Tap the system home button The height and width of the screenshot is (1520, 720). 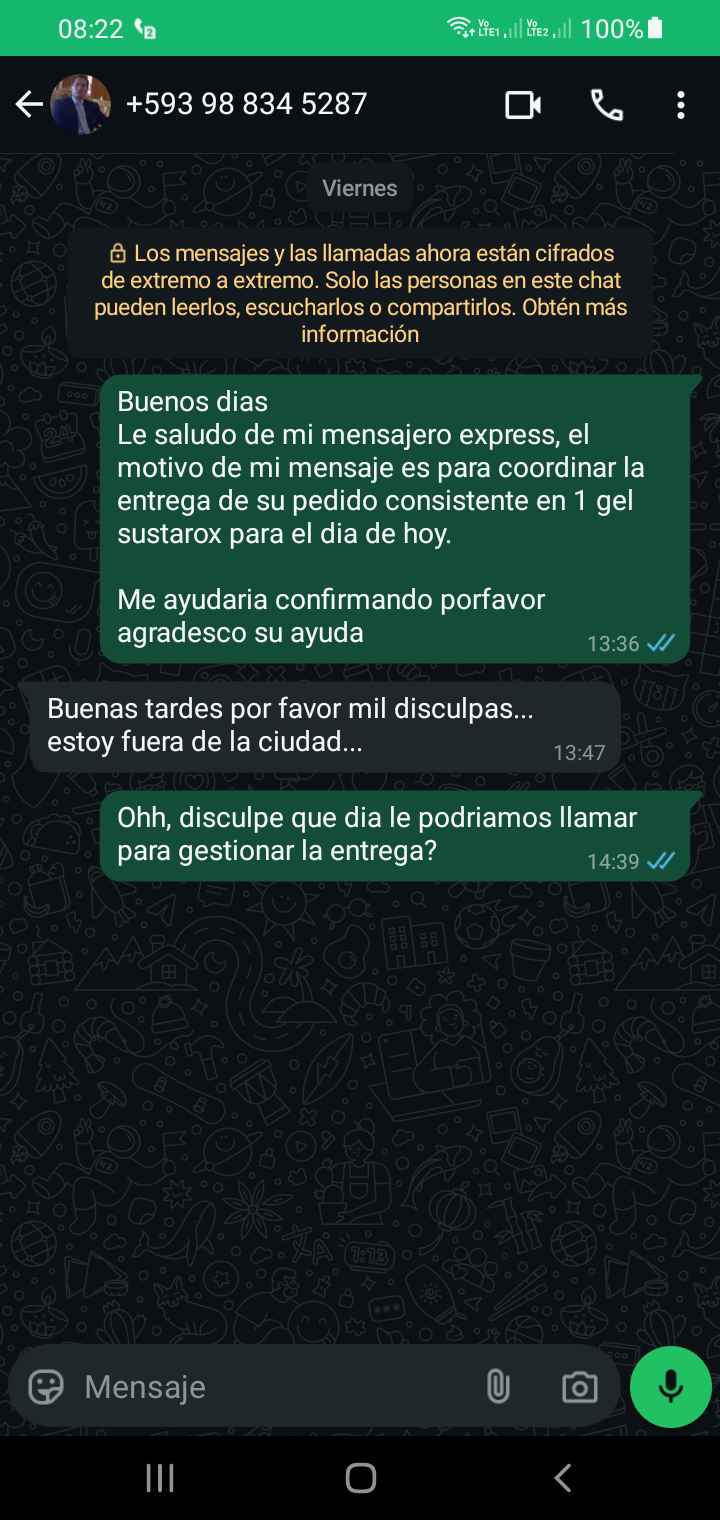pos(360,1477)
